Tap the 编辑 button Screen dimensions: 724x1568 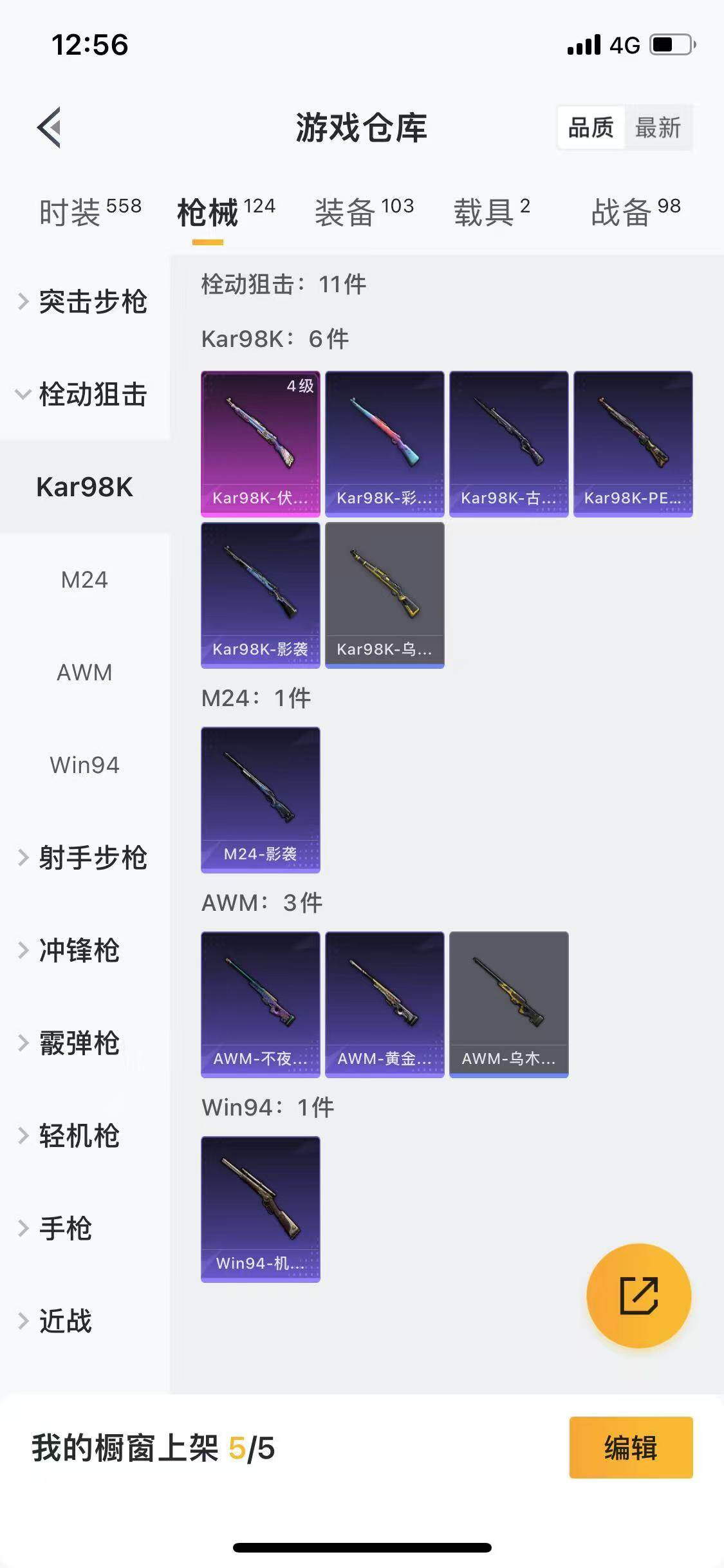pyautogui.click(x=631, y=1448)
